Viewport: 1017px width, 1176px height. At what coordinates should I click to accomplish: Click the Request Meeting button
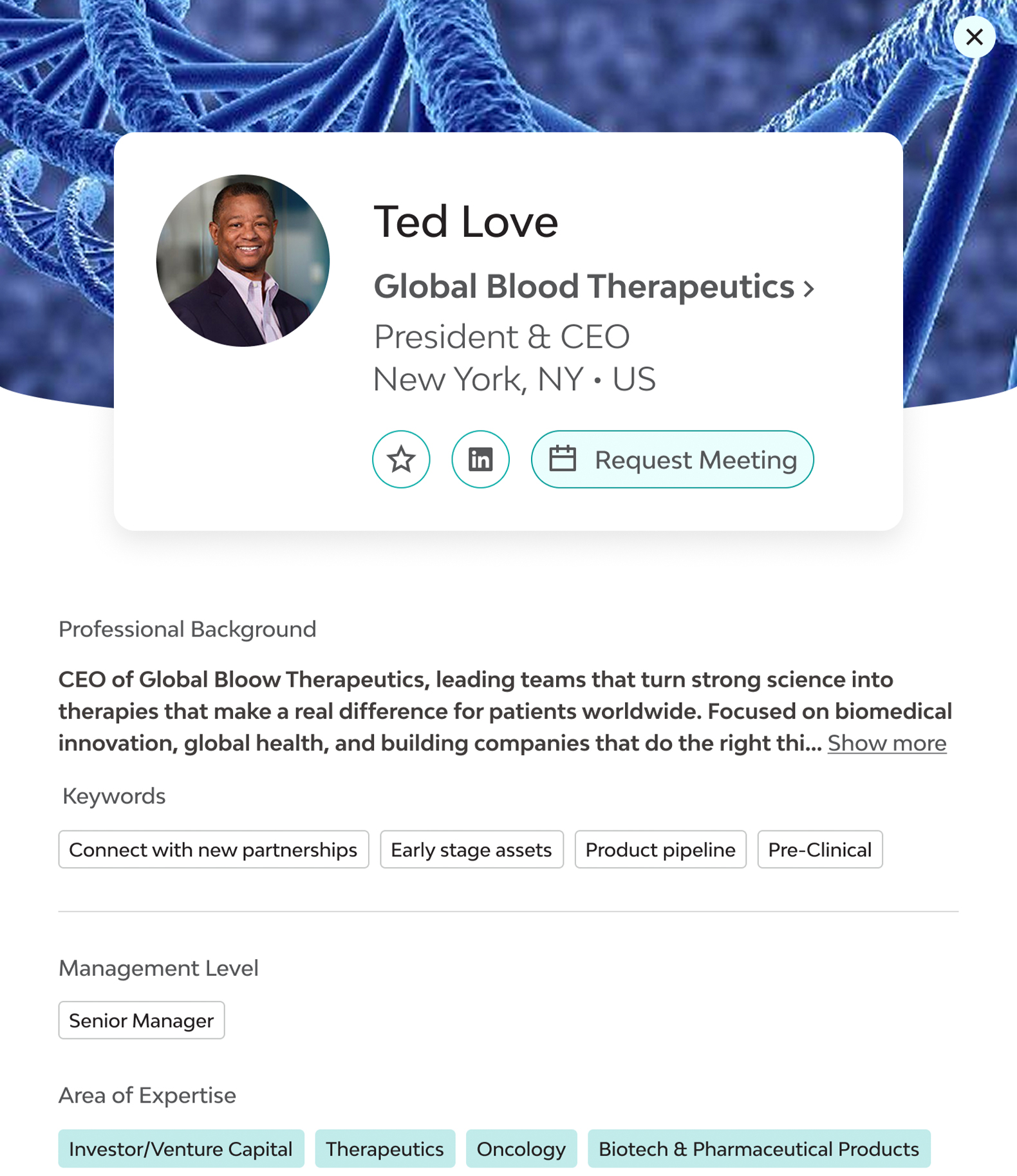(x=672, y=459)
